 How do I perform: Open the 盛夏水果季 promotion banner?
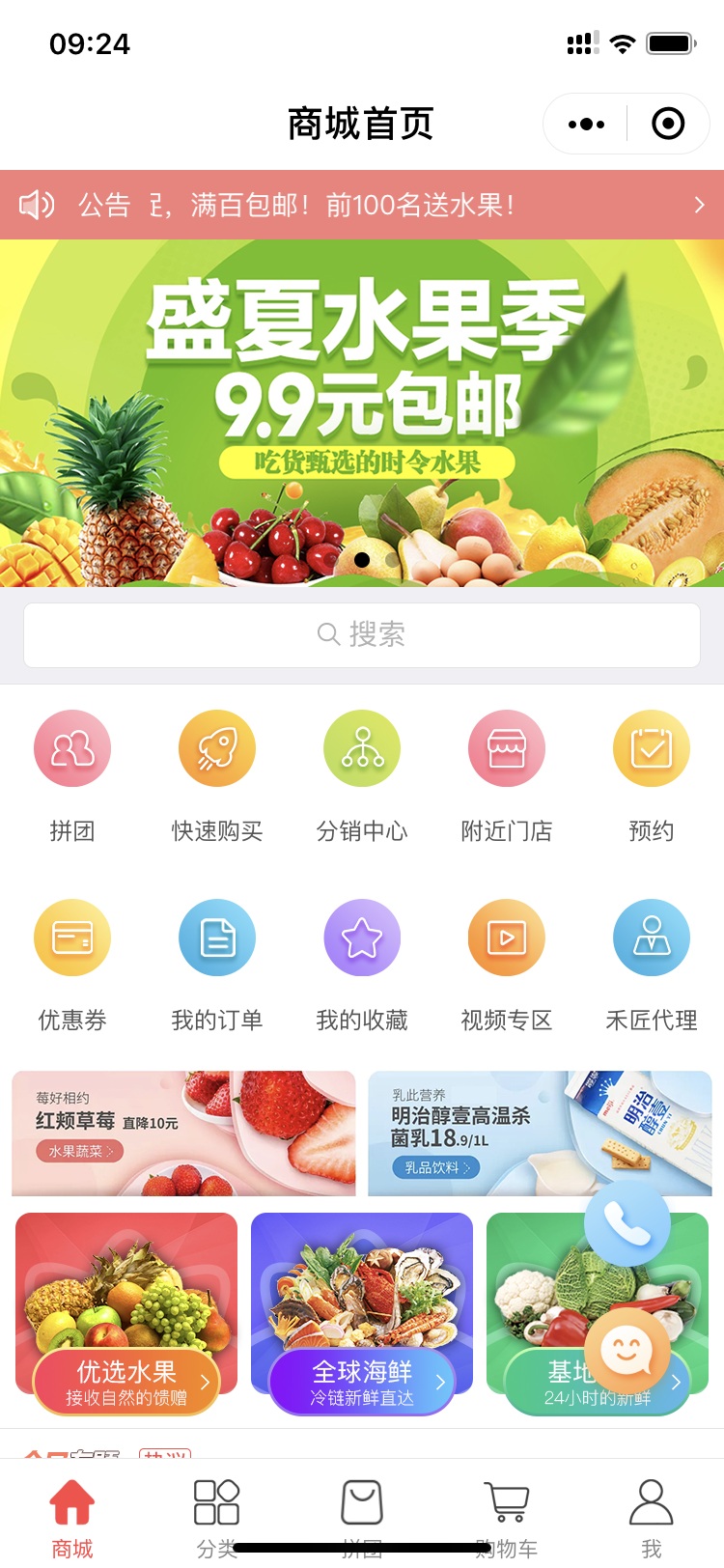point(362,413)
